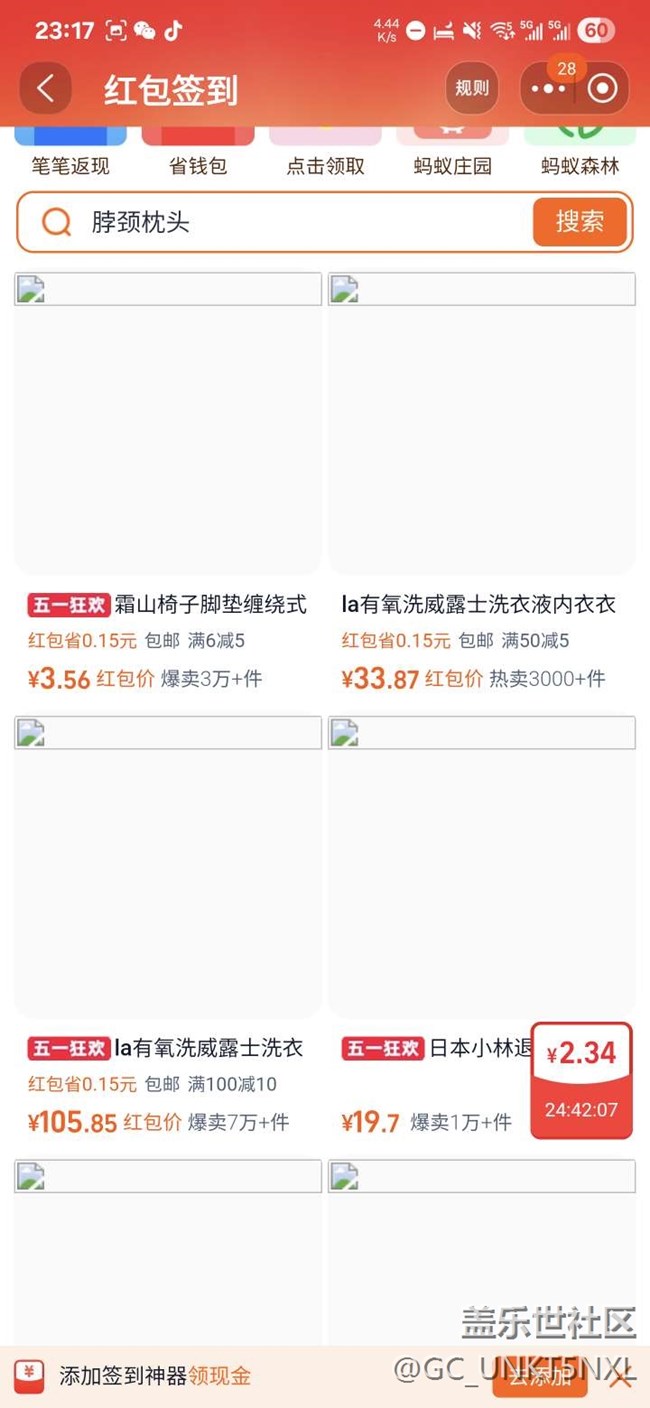Tap the ¥2.34 red packet countdown

[x=581, y=1080]
